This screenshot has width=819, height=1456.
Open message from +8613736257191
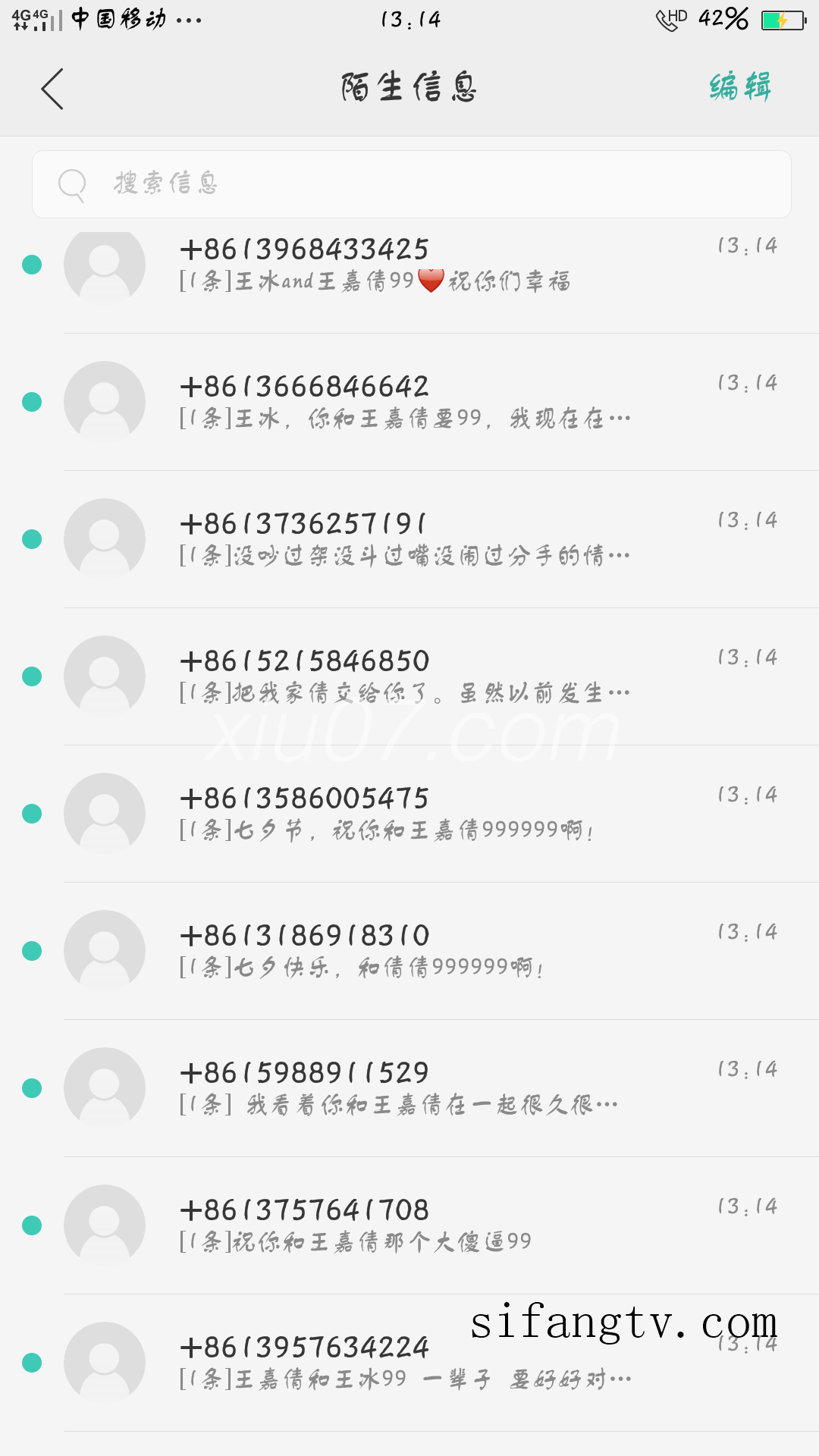[409, 539]
